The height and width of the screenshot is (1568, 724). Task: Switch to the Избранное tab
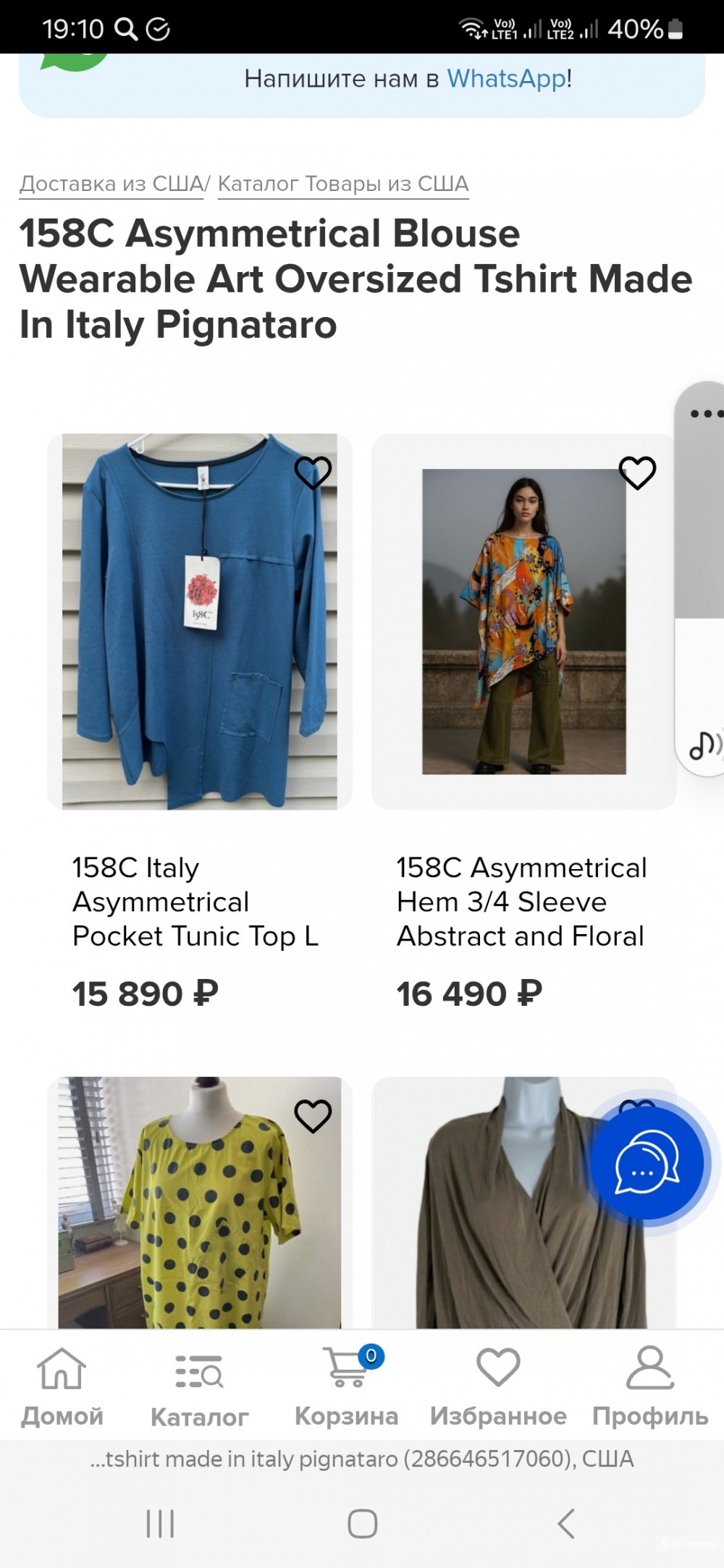(498, 1386)
